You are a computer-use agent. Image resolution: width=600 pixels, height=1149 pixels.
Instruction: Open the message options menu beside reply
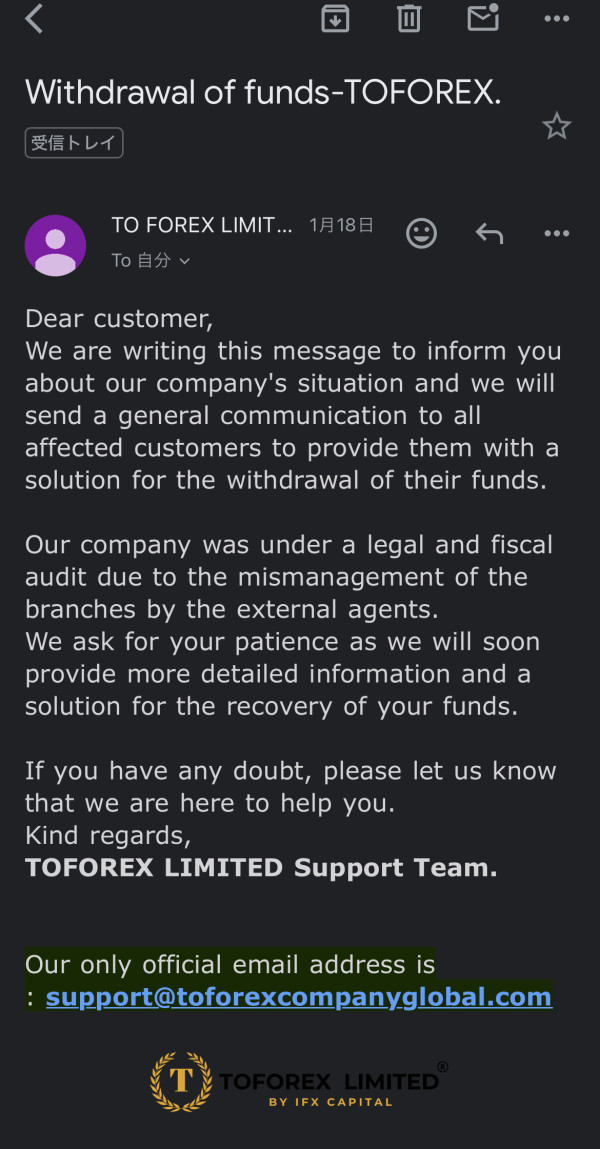point(557,234)
